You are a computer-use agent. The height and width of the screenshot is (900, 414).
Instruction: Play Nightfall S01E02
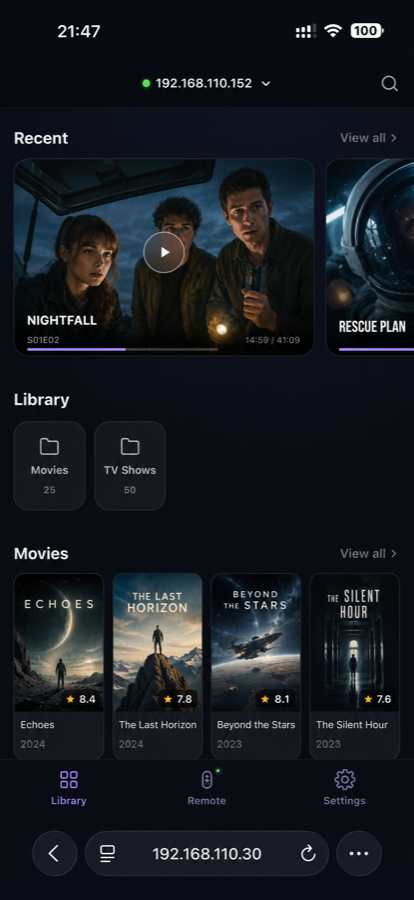click(164, 252)
